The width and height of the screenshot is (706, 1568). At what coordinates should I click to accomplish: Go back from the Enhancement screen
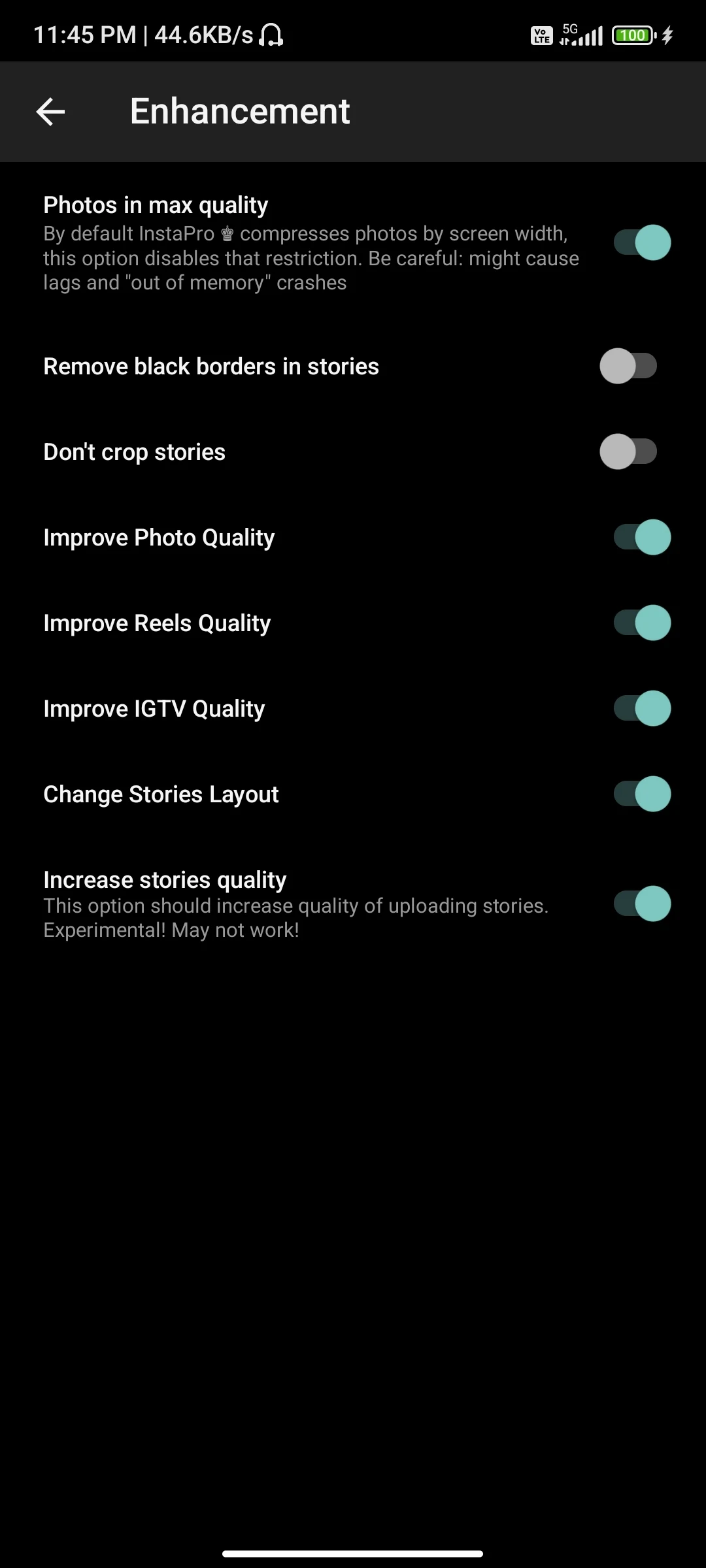click(x=50, y=112)
